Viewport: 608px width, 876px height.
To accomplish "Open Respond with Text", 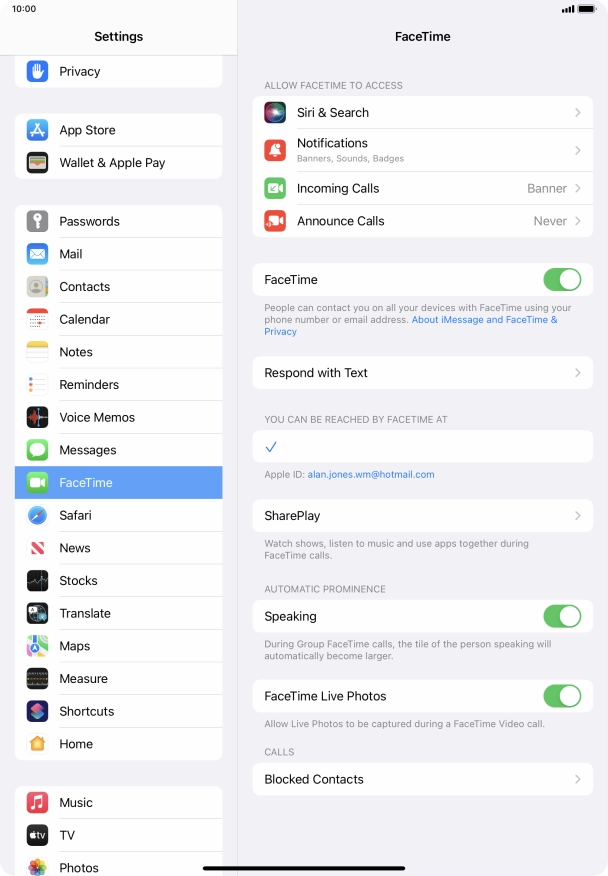I will point(422,373).
